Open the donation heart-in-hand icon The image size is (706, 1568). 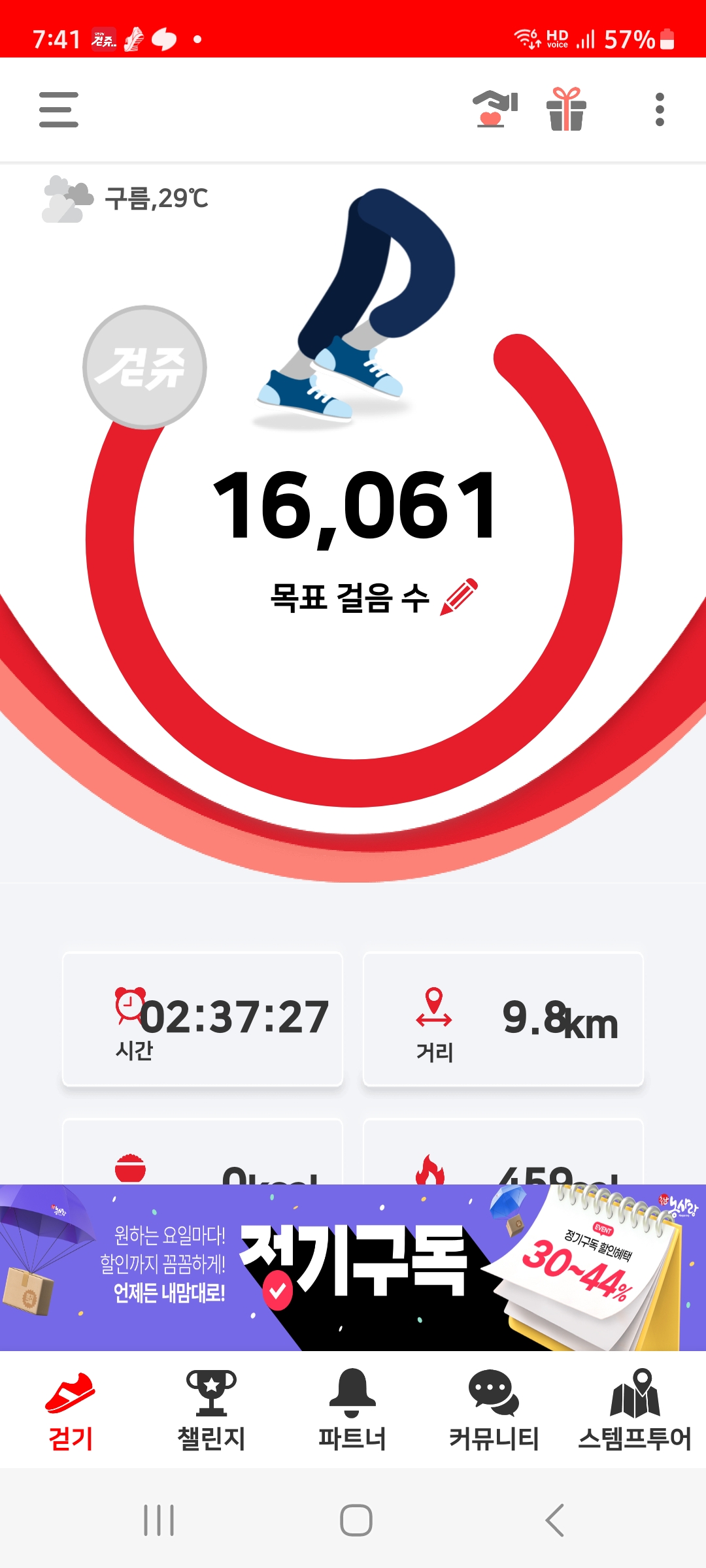495,109
